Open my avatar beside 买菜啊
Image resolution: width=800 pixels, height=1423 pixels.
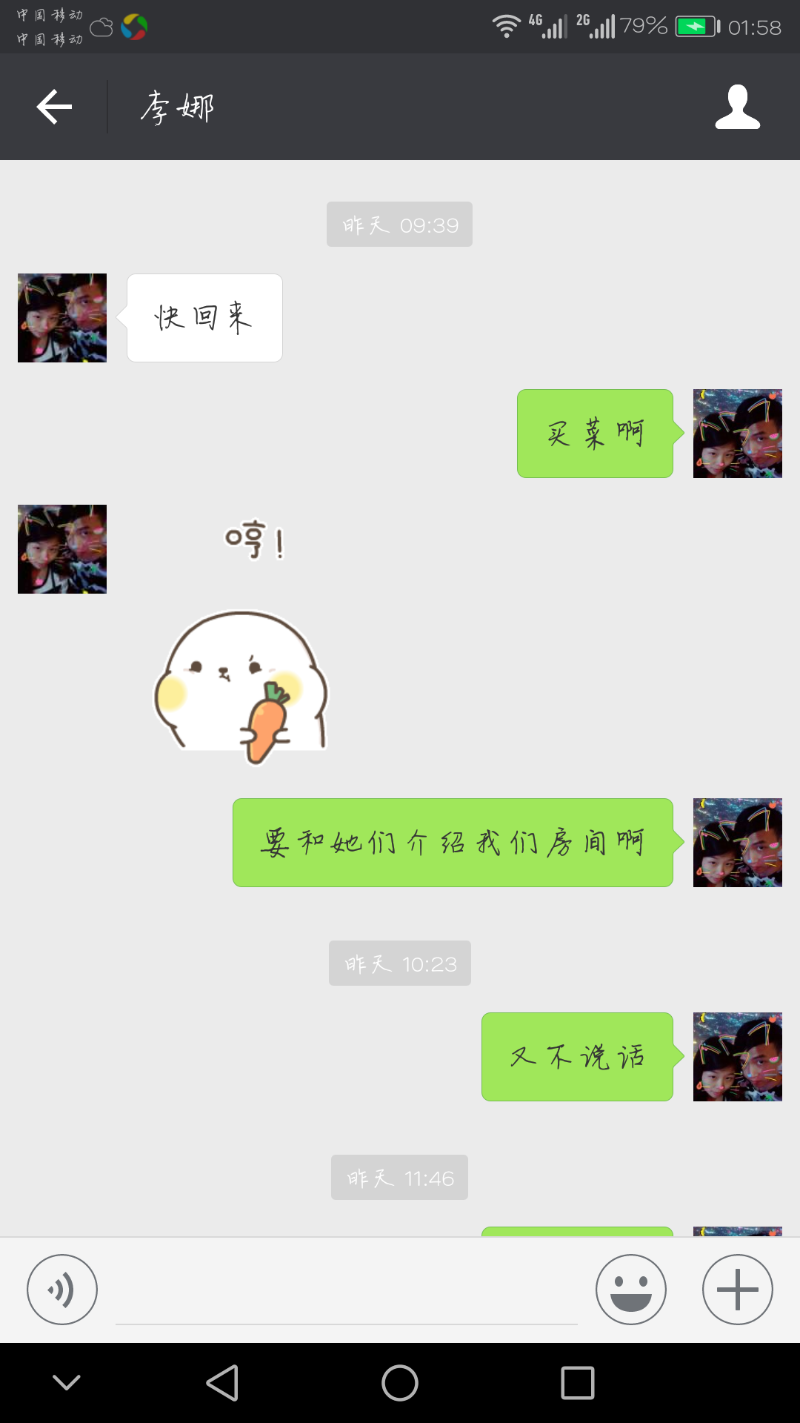pyautogui.click(x=737, y=433)
